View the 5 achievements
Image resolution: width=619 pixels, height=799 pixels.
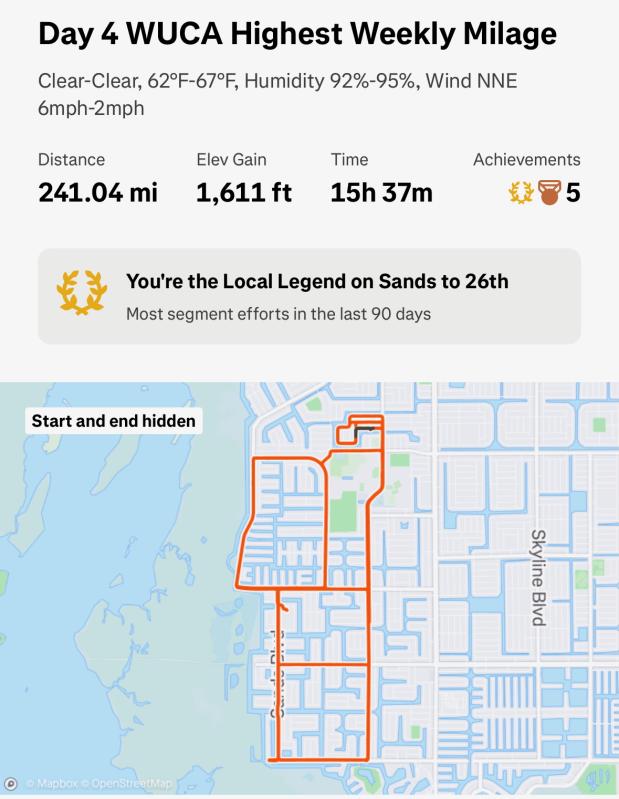tap(544, 192)
